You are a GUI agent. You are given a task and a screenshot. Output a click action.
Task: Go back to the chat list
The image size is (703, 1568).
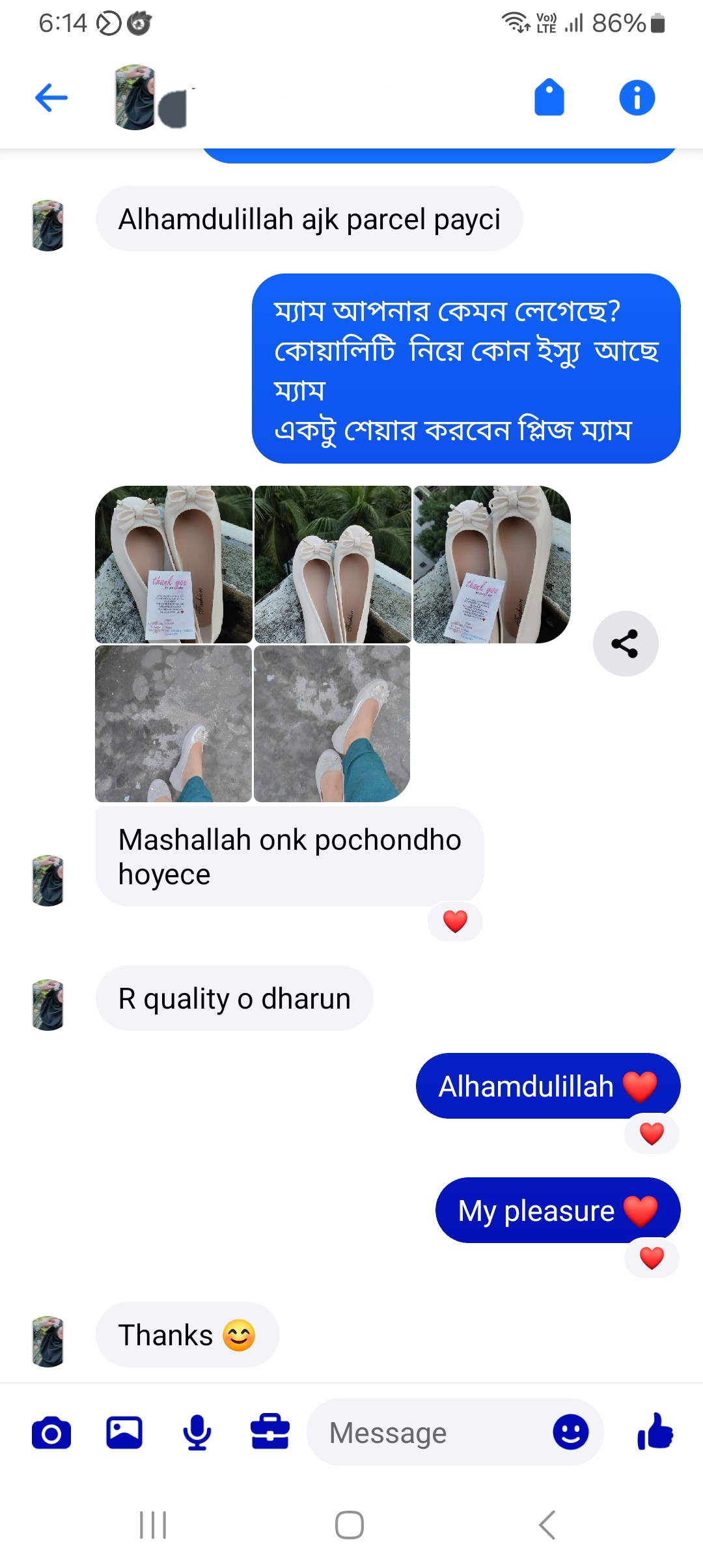51,98
